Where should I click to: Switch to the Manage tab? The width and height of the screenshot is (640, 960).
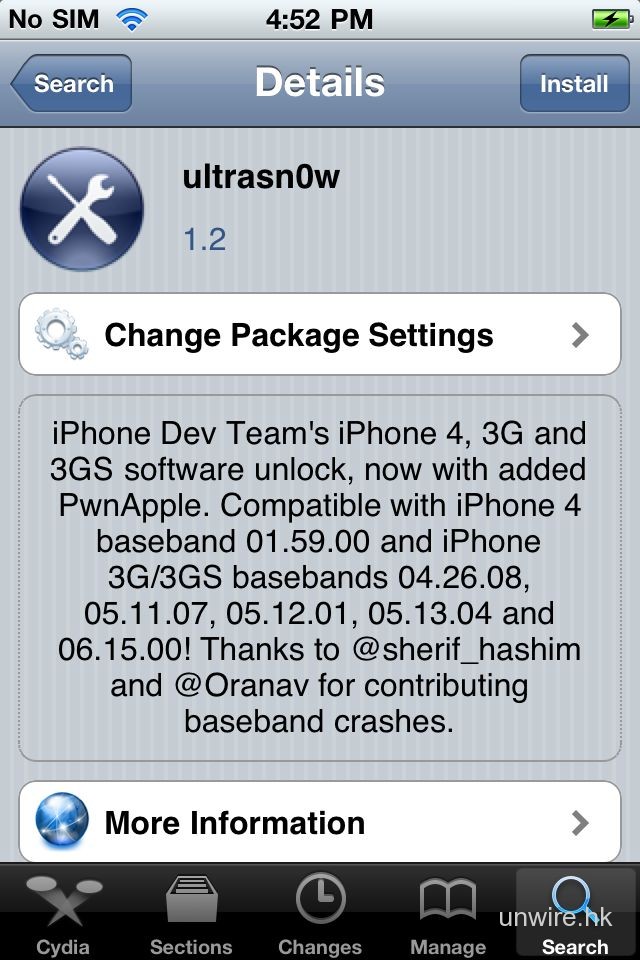point(447,914)
